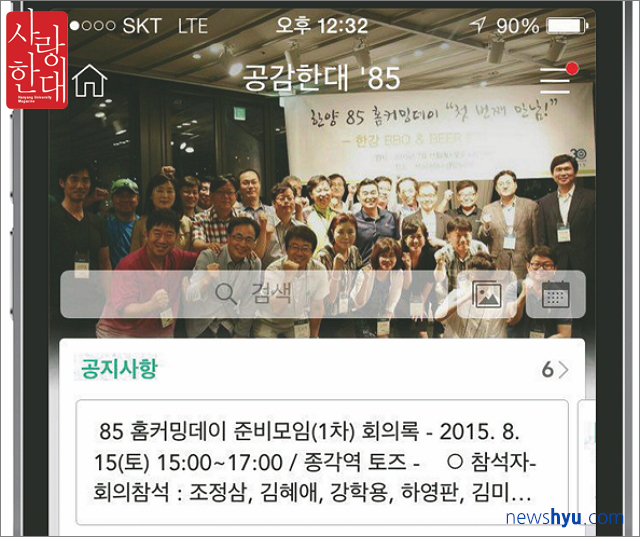Open the photo gallery icon
Screen dimensions: 640x537
(487, 294)
